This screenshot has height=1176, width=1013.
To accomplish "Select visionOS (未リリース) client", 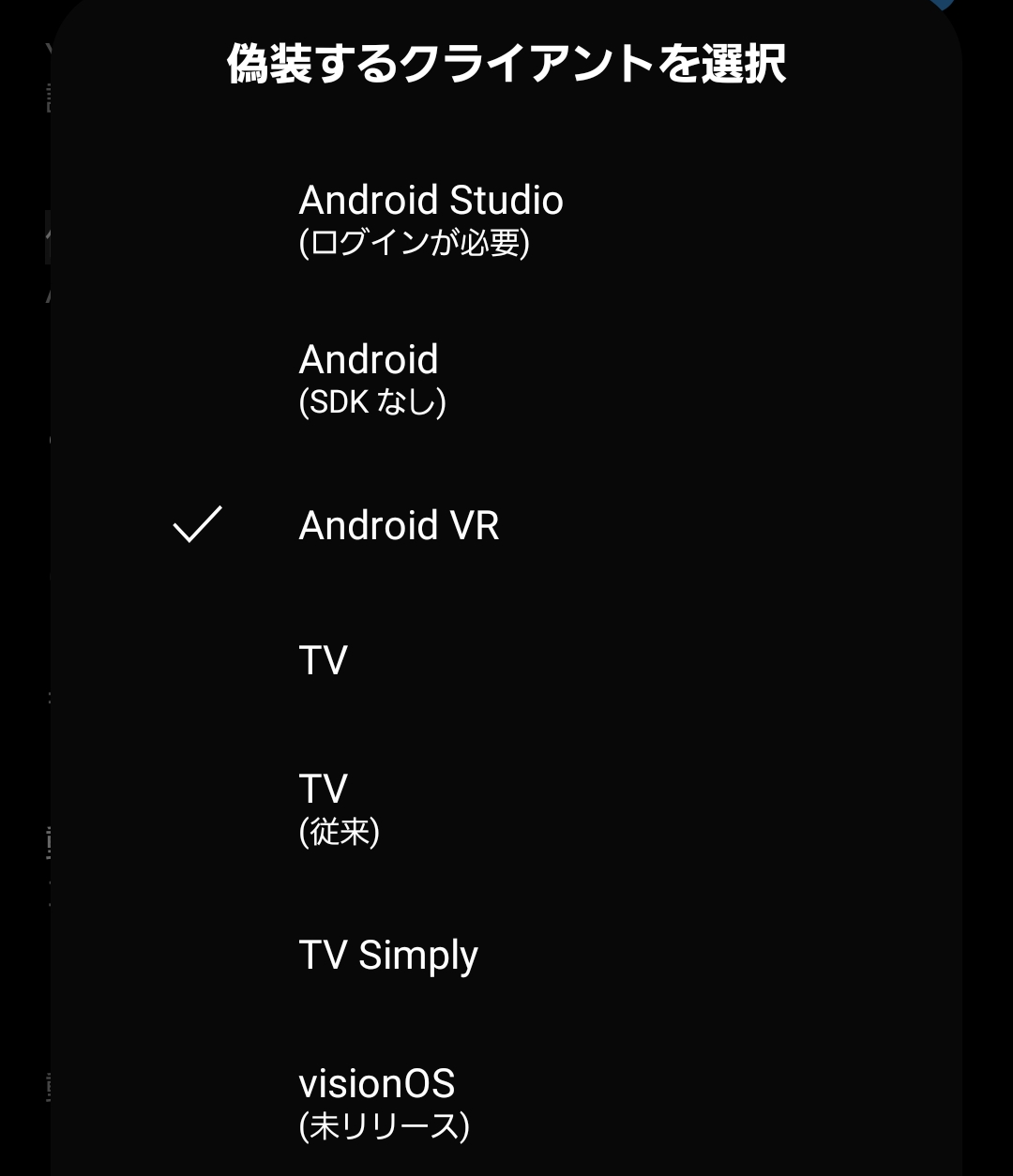I will [x=384, y=1101].
